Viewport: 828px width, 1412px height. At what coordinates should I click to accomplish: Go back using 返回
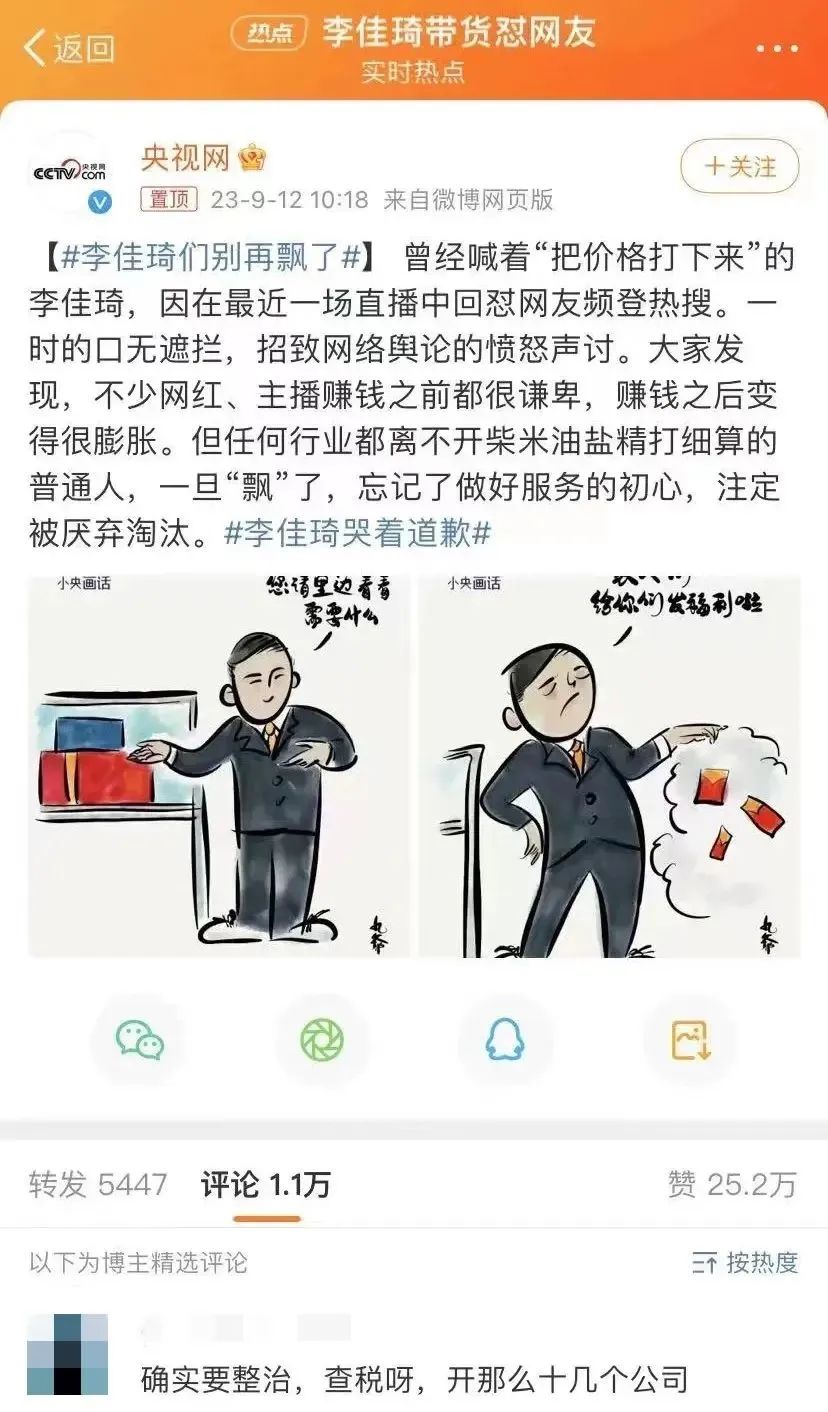(68, 46)
